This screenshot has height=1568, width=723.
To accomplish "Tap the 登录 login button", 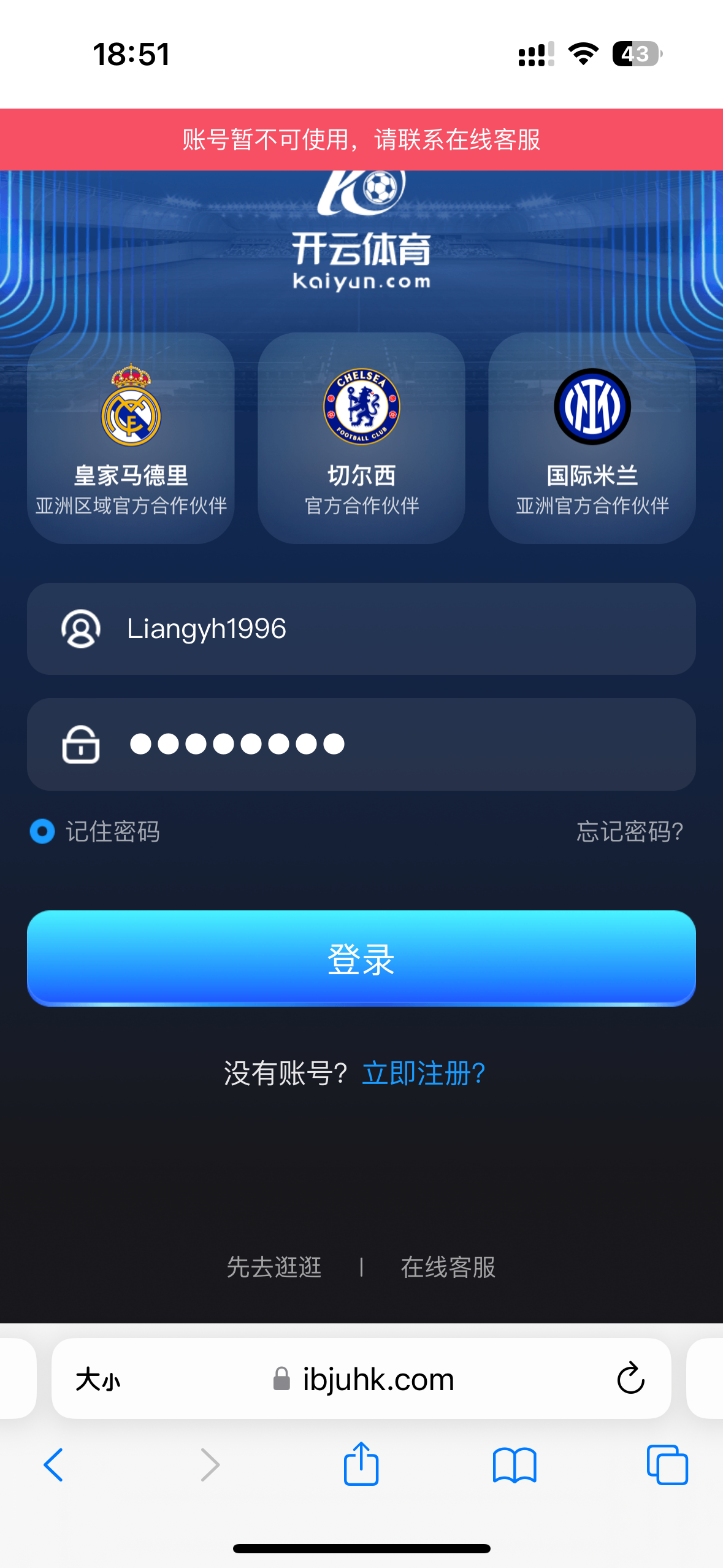I will tap(361, 958).
